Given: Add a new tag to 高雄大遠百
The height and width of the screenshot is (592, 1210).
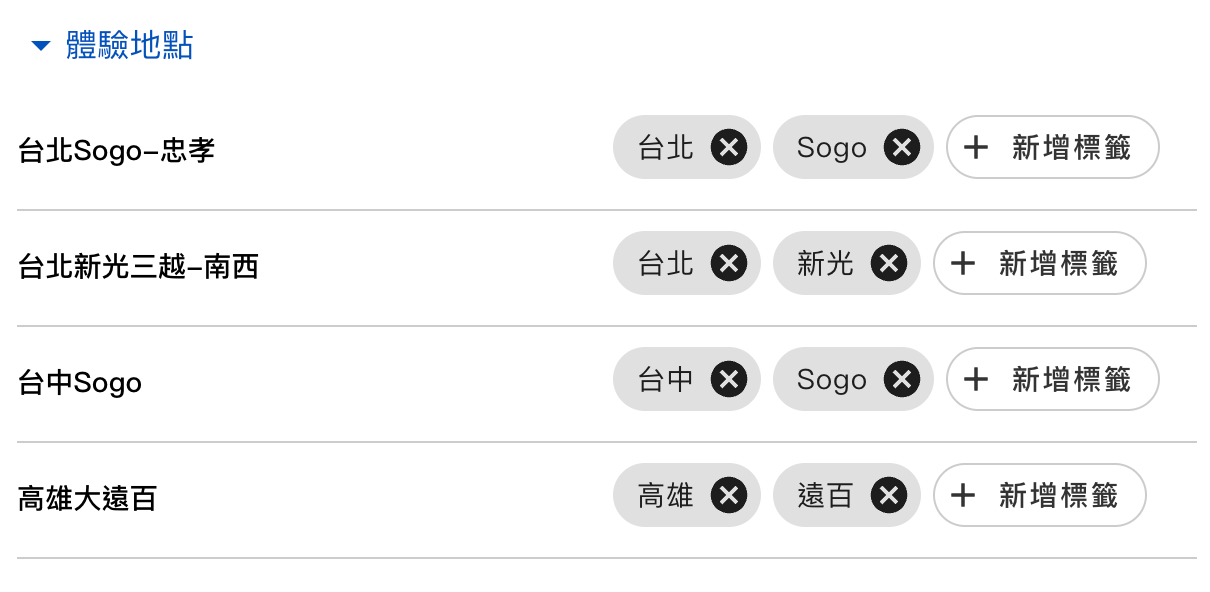Looking at the screenshot, I should tap(1039, 496).
